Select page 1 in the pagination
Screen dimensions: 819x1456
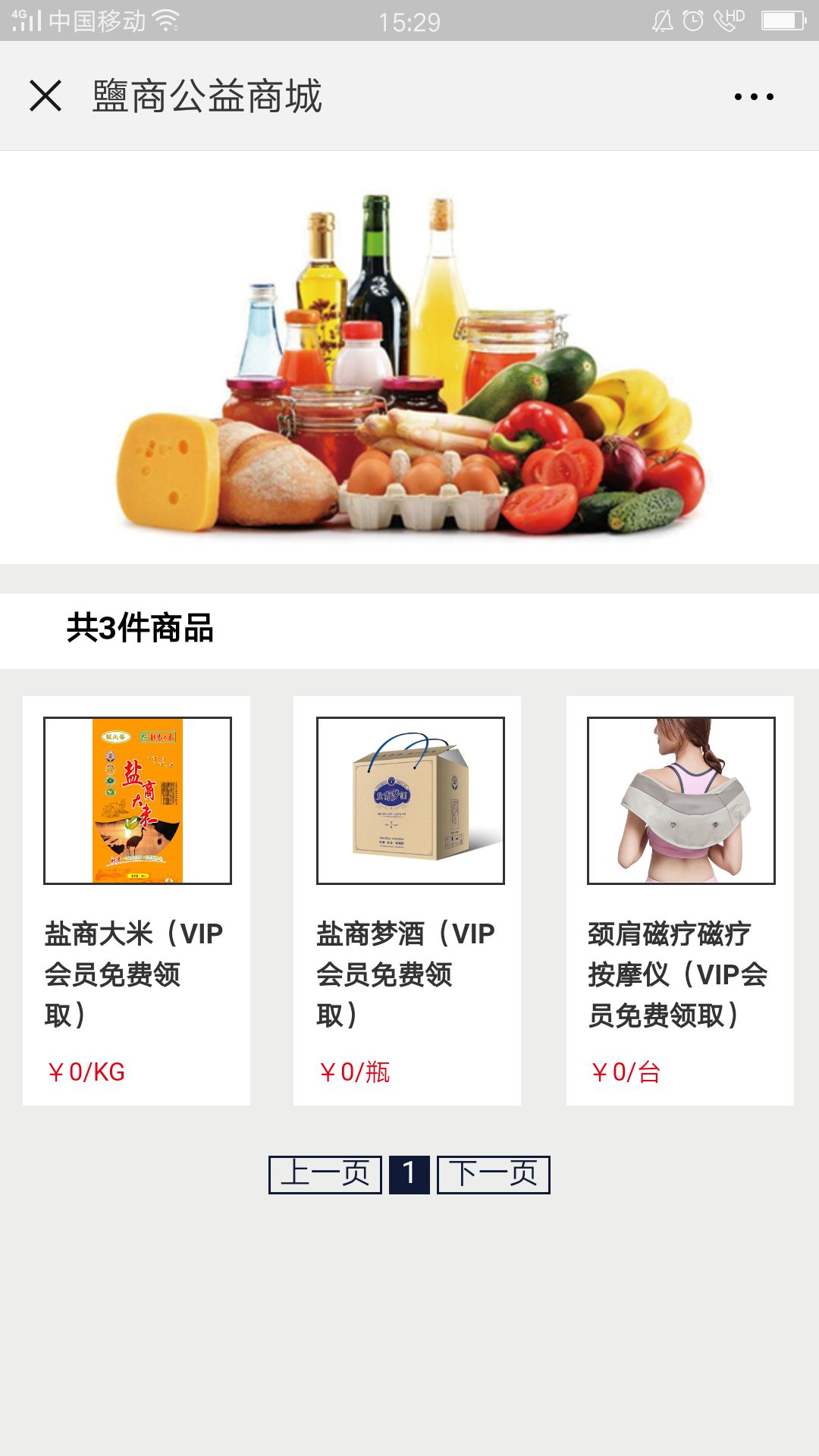409,1175
